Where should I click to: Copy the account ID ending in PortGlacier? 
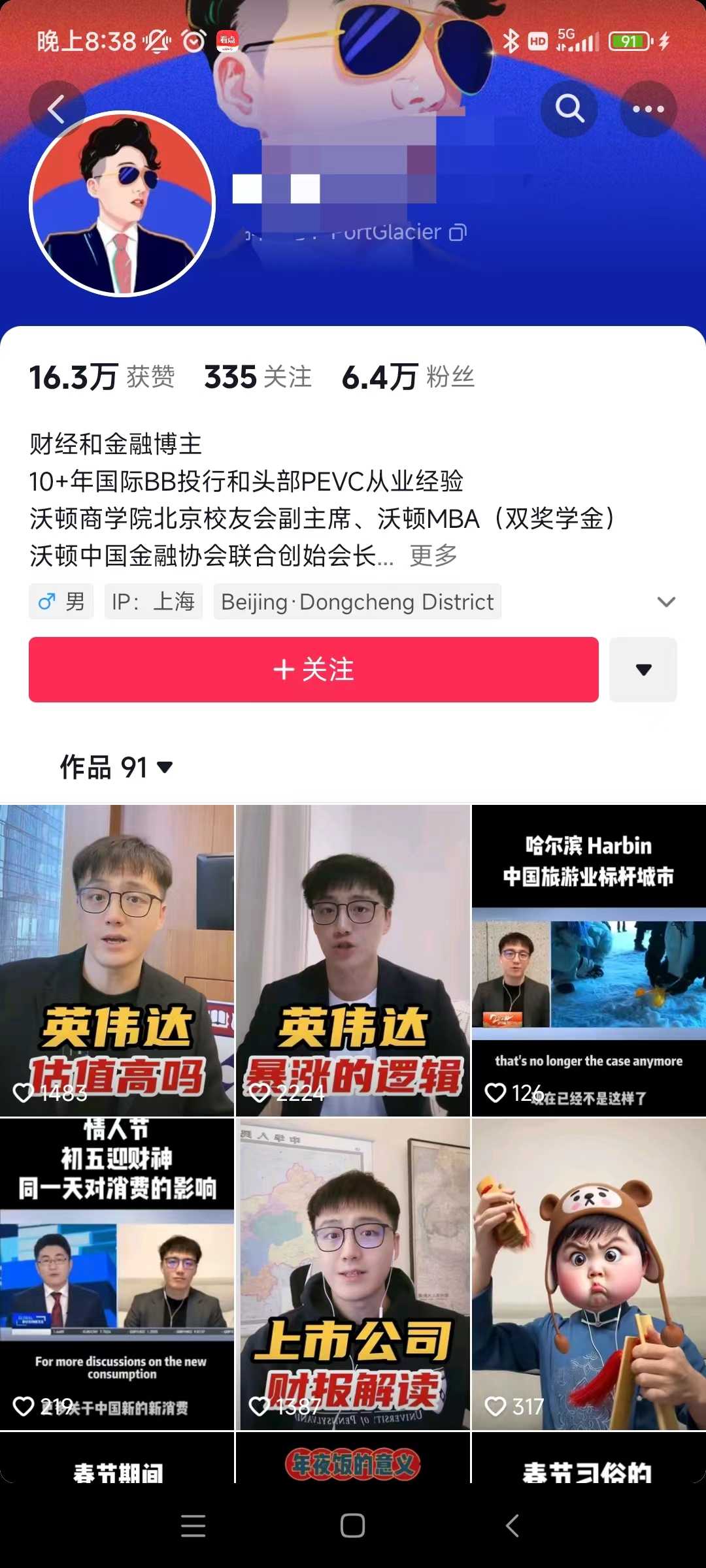[x=458, y=233]
